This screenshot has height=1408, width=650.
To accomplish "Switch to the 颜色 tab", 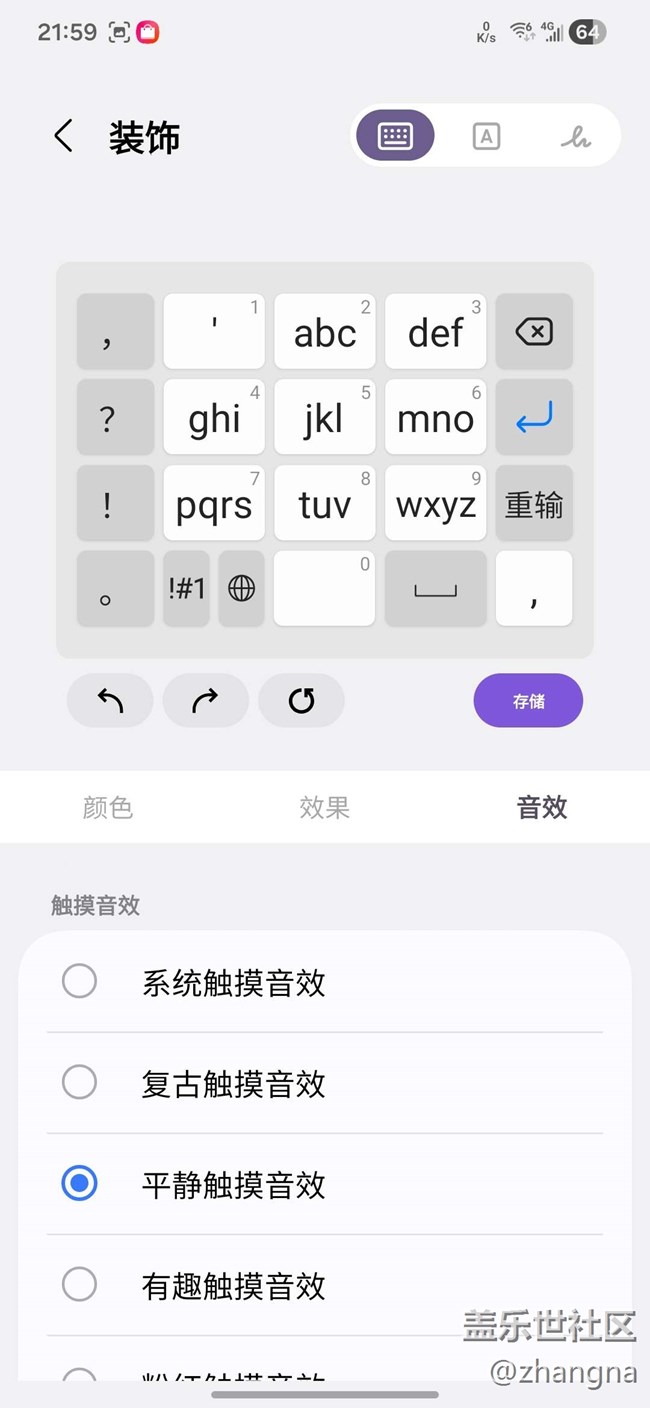I will click(x=108, y=807).
